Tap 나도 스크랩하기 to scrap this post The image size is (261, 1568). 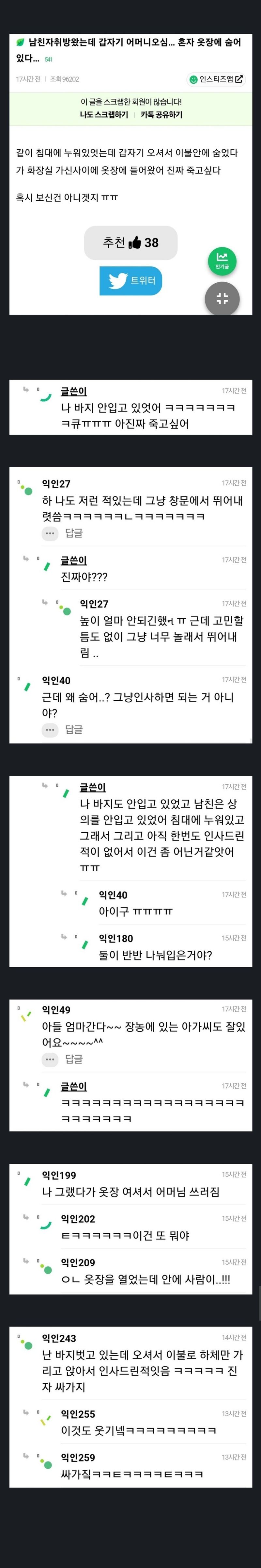(x=104, y=114)
